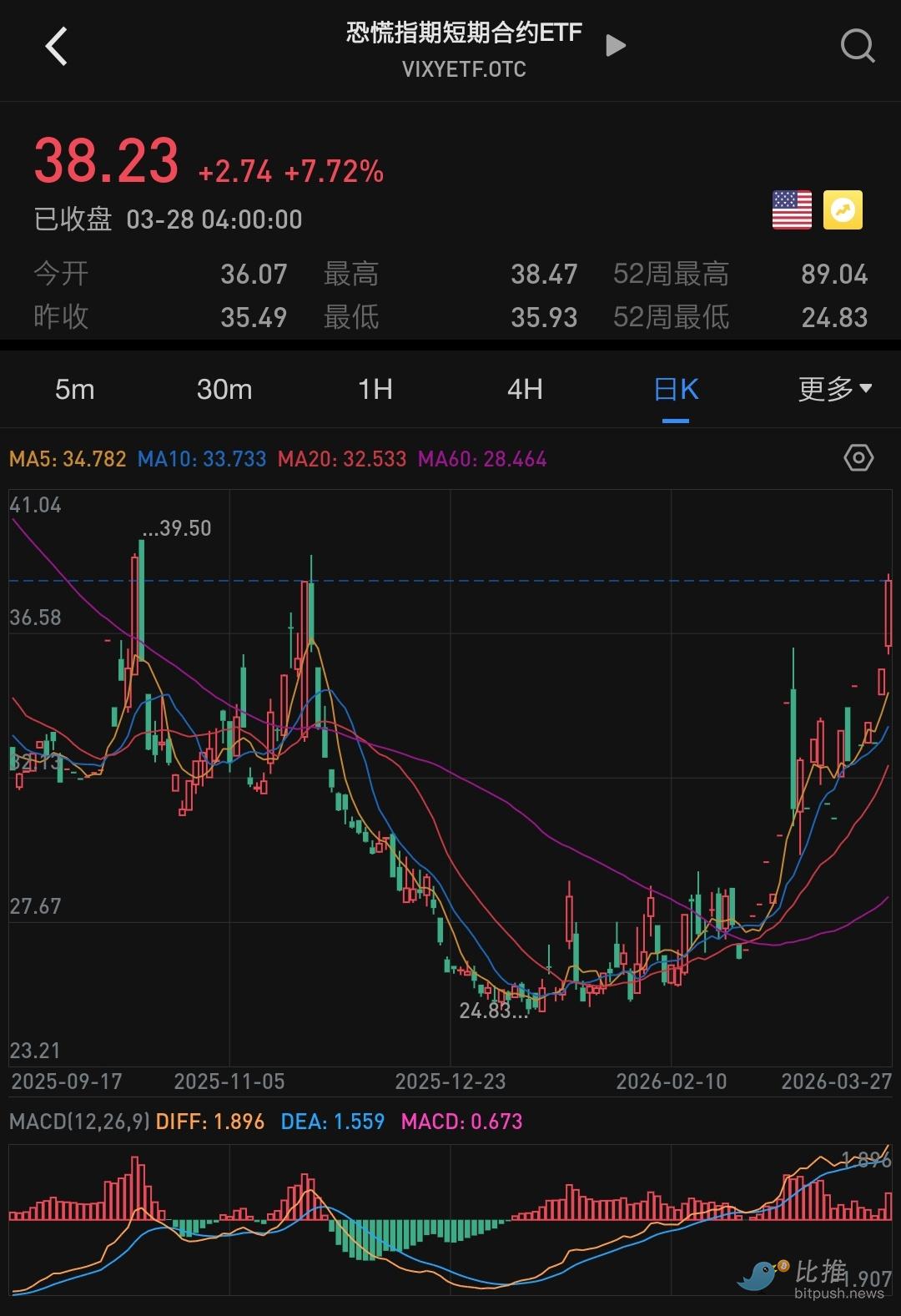Expand the 更多 interval dropdown
901x1316 pixels.
(x=834, y=389)
